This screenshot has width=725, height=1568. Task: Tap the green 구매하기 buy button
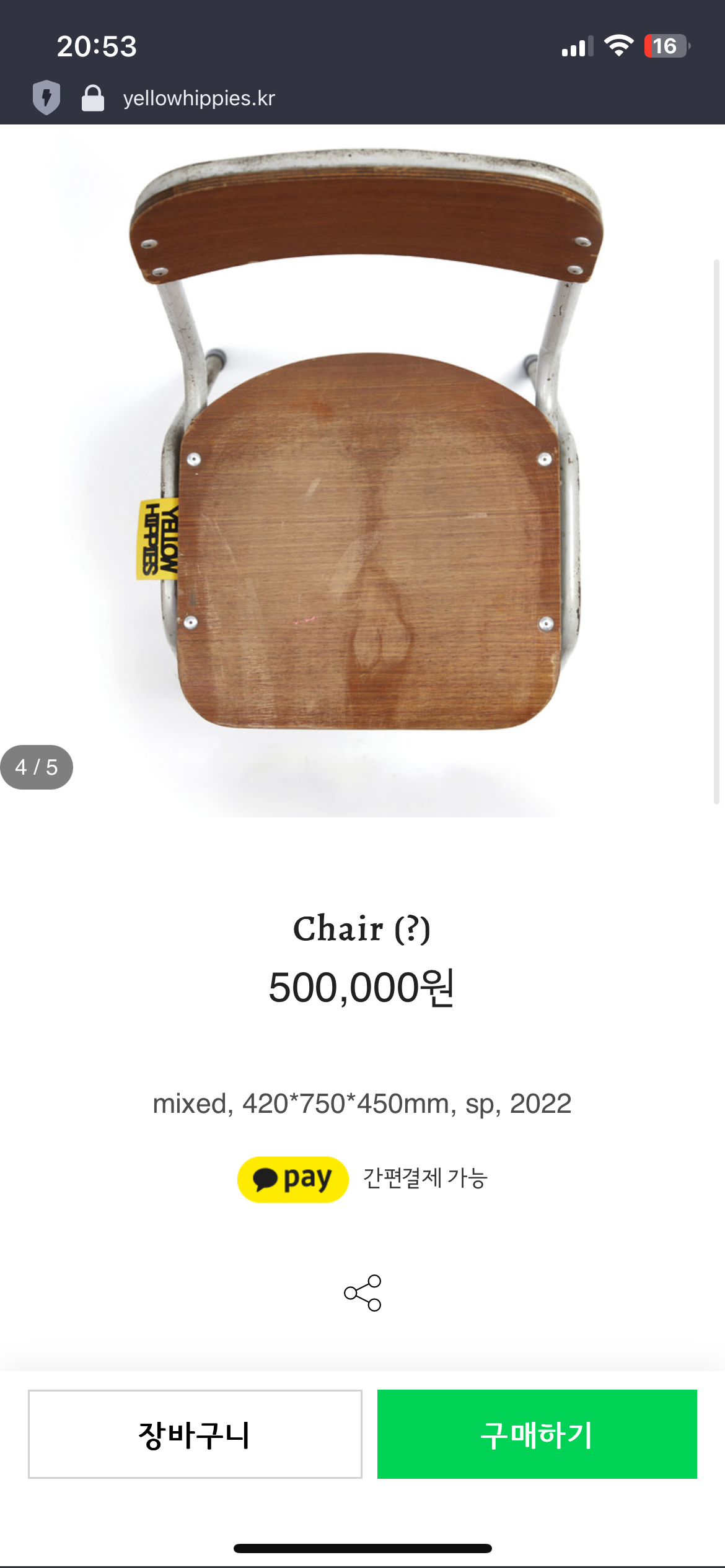click(537, 1434)
